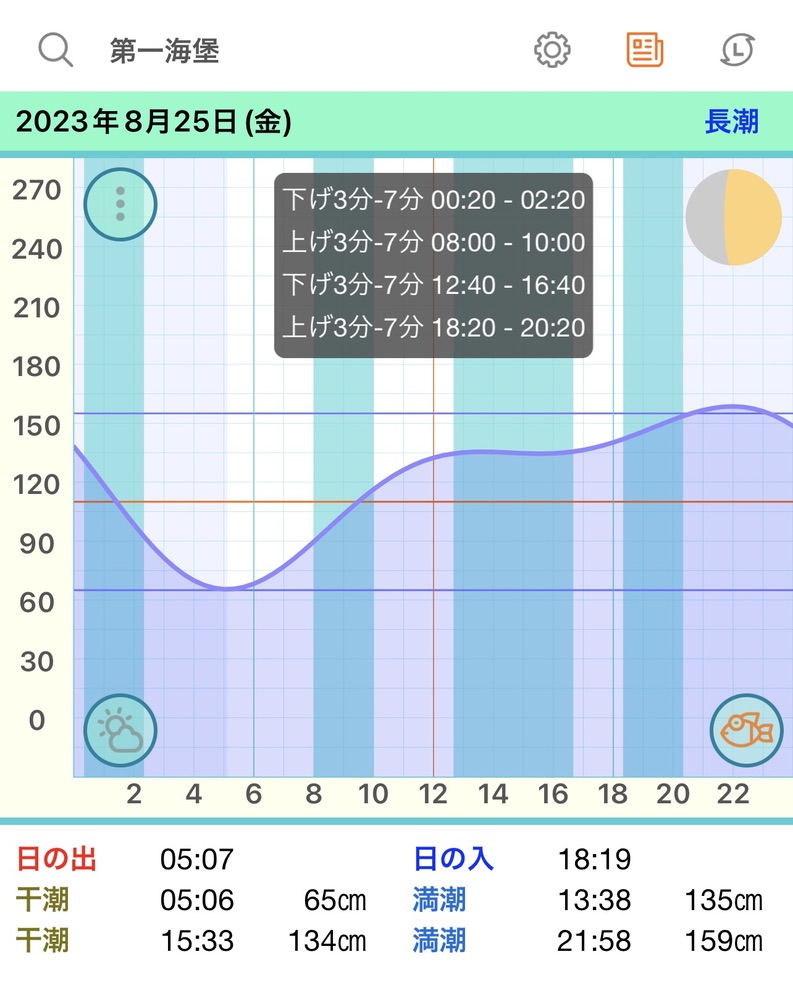Open the 第一海堡 location field

pyautogui.click(x=165, y=51)
